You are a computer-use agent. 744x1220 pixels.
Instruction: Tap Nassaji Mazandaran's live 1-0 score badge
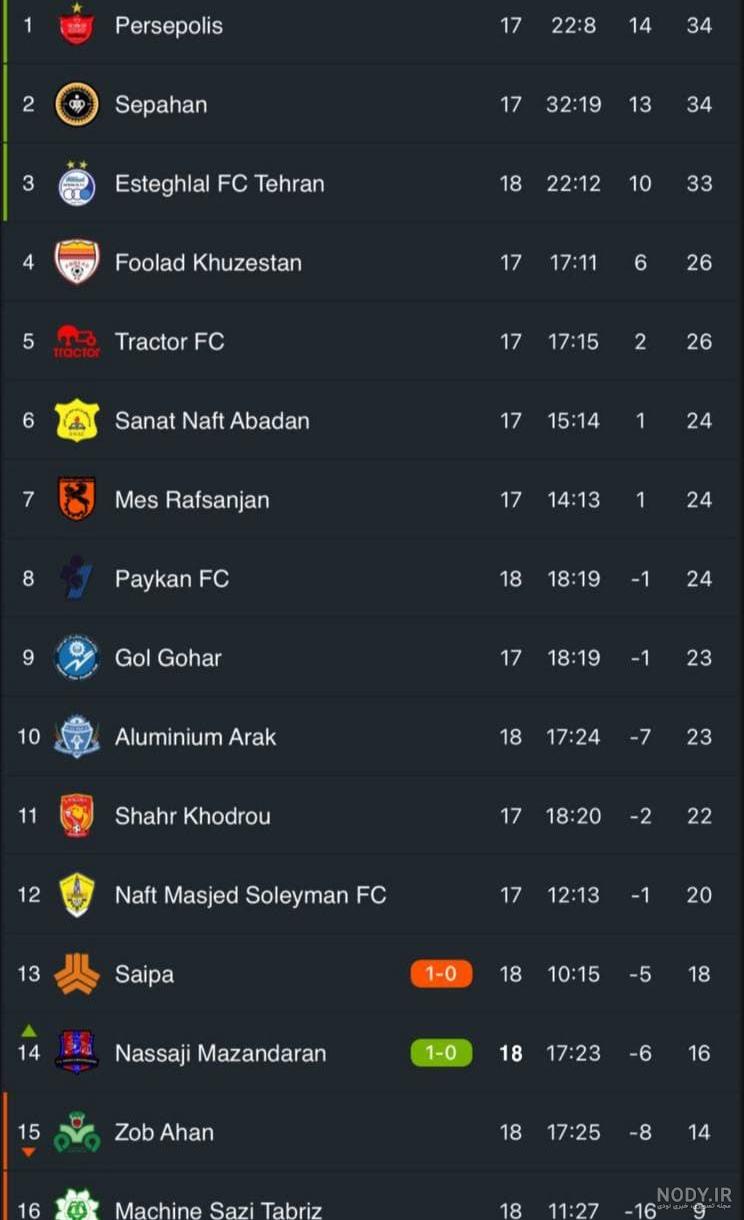point(441,1052)
